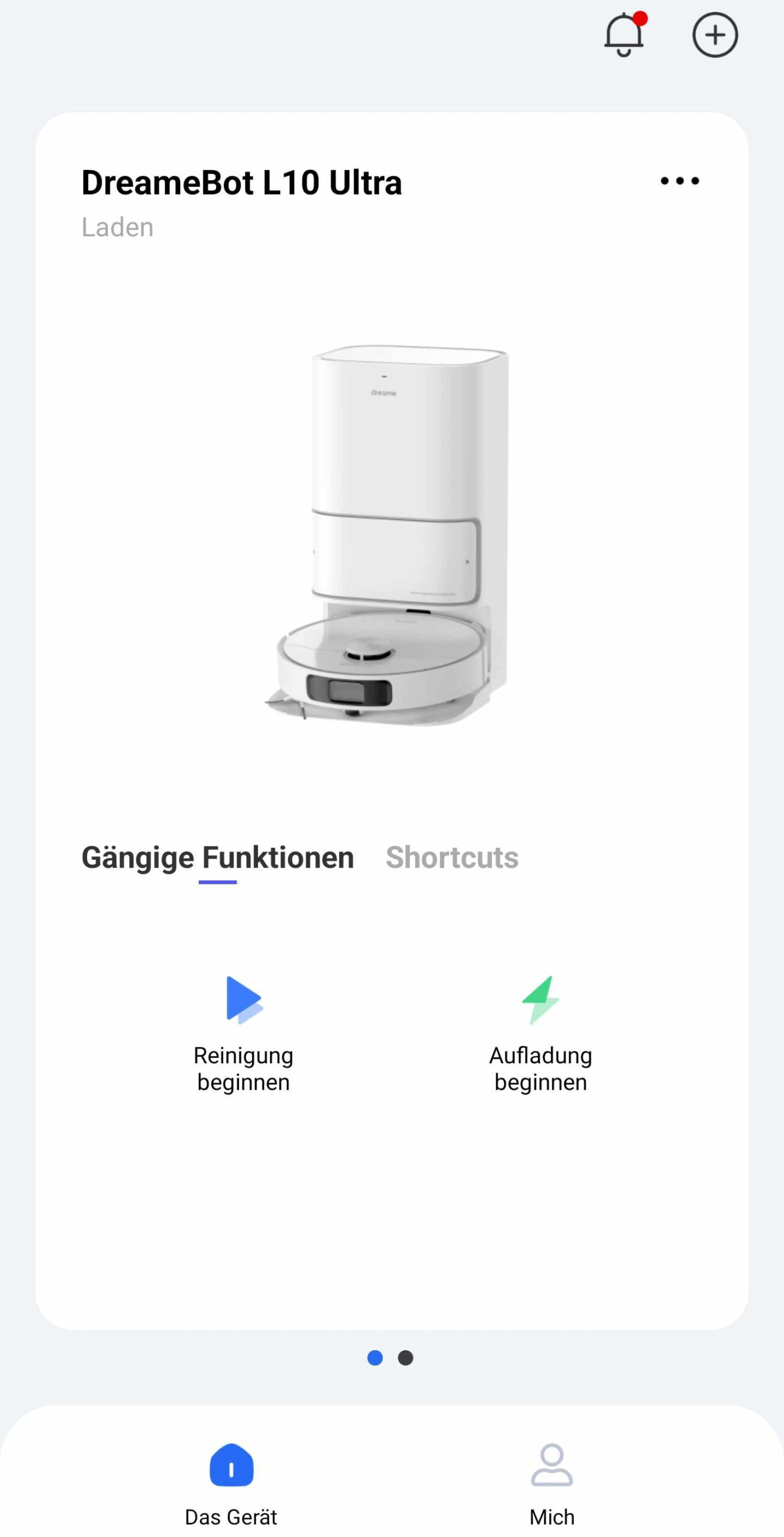Start cleaning with Reinigung beginnen

[244, 1033]
